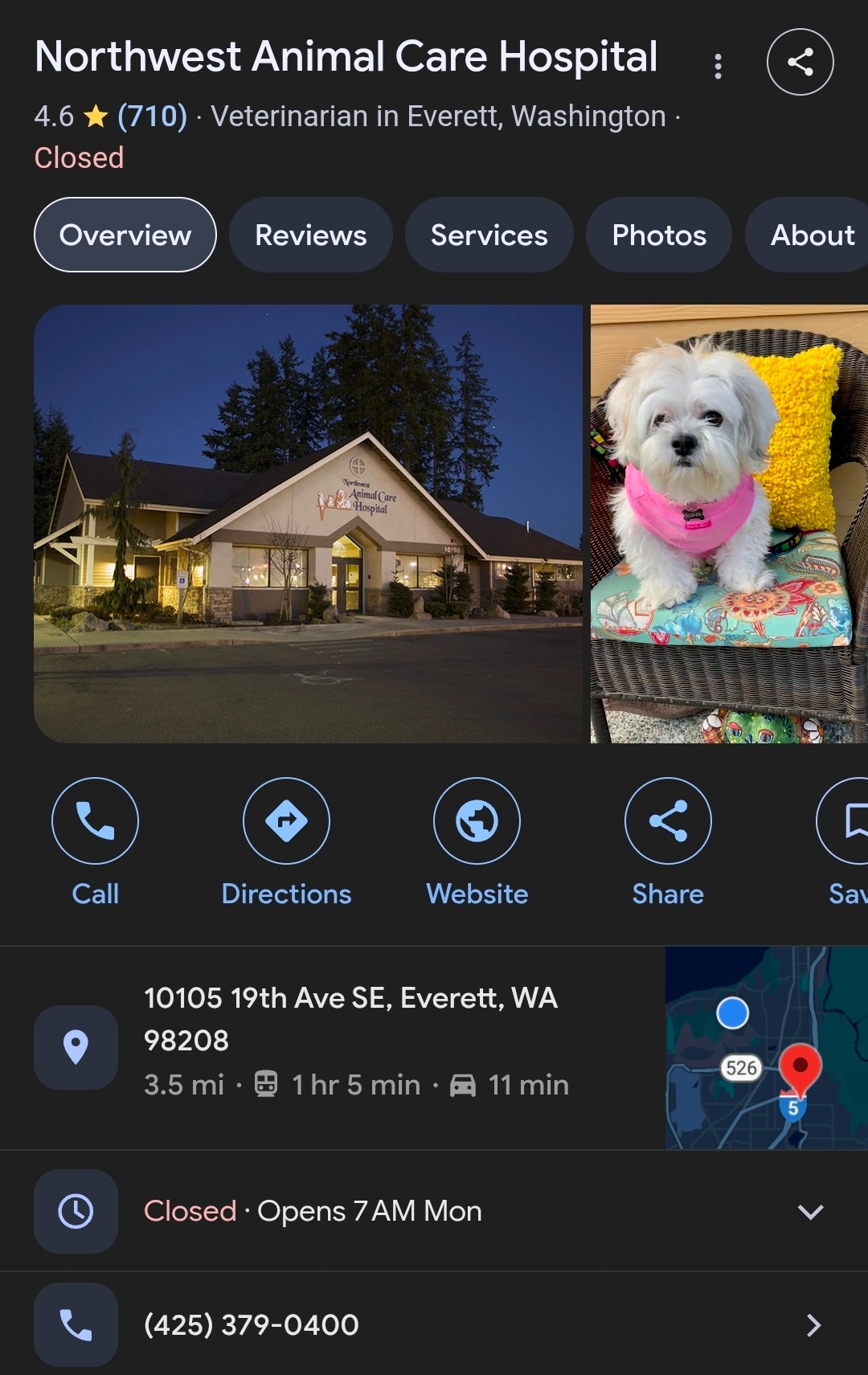This screenshot has height=1375, width=868.
Task: Switch to the Reviews tab
Action: [311, 235]
